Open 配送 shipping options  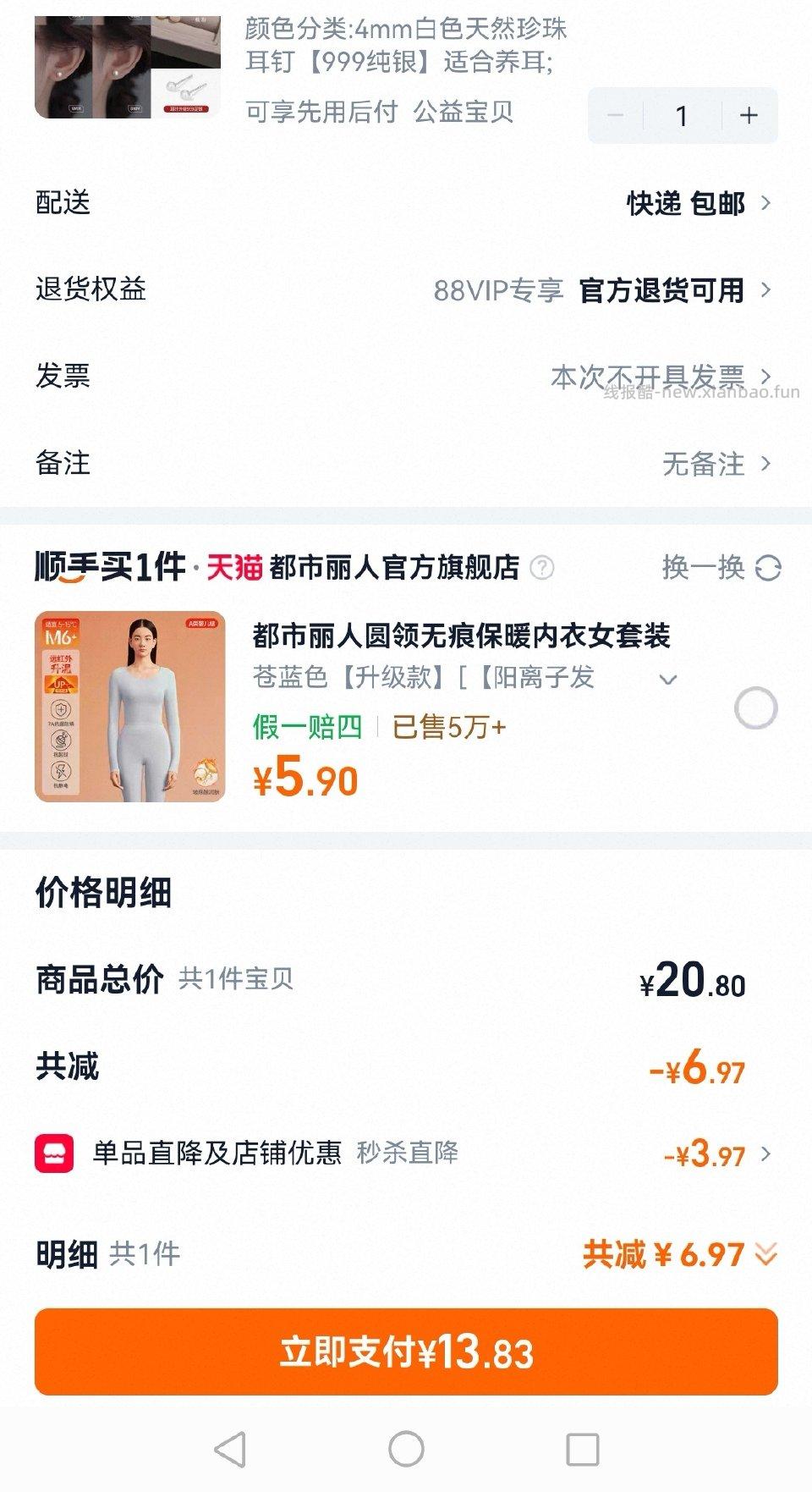tap(686, 204)
